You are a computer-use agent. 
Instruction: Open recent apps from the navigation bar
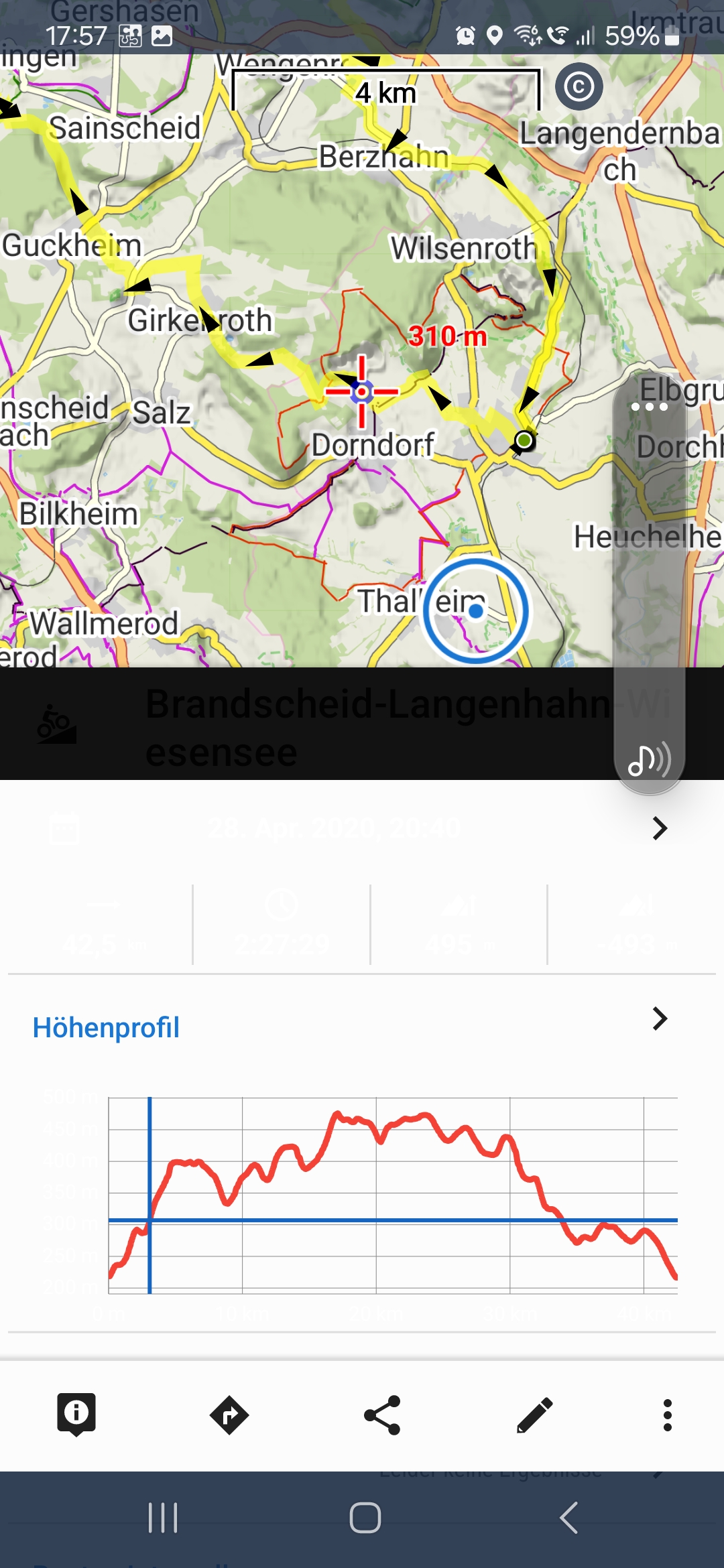pos(163,1518)
